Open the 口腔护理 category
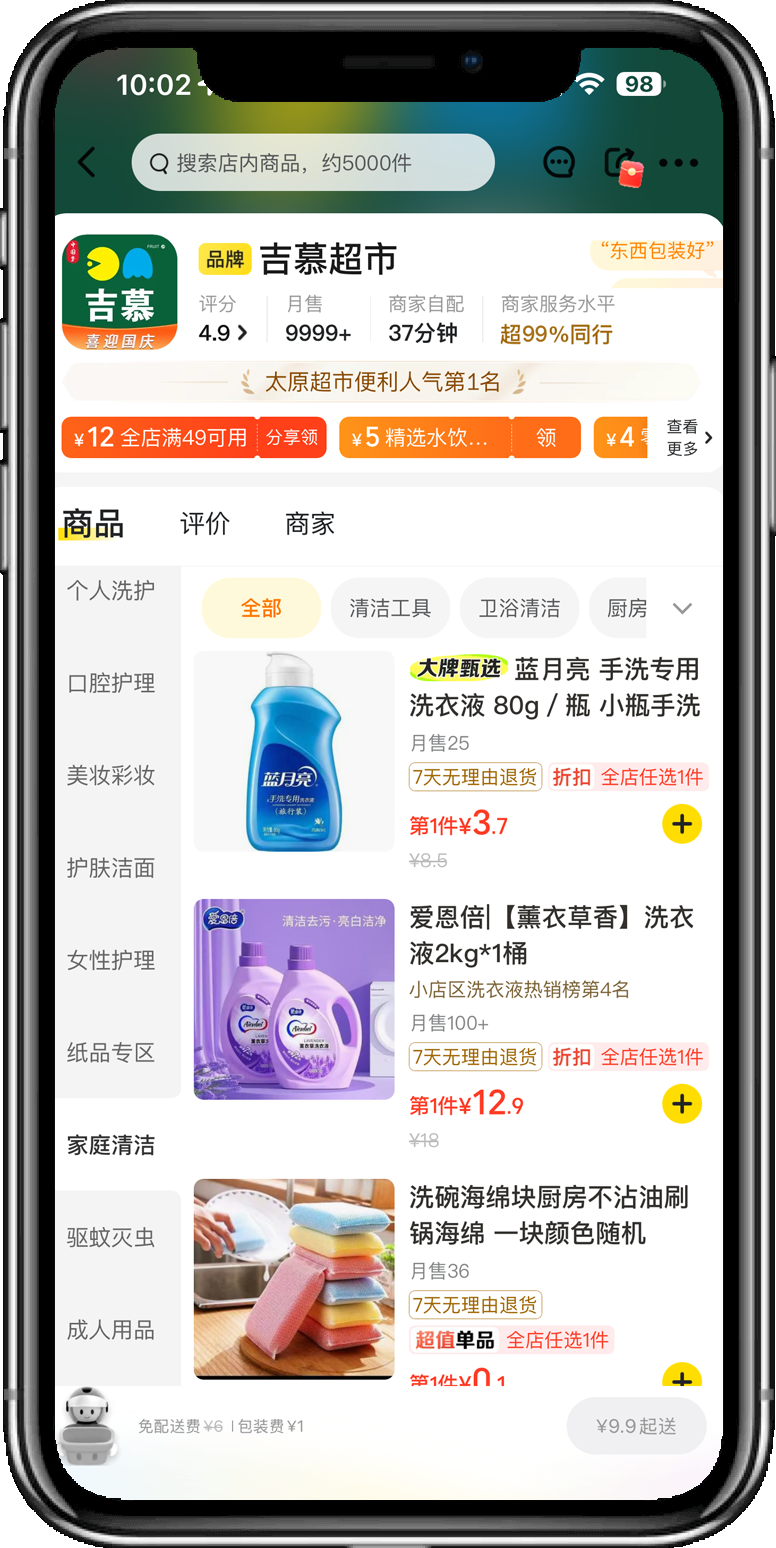Screen dimensions: 776x1548 click(x=111, y=684)
